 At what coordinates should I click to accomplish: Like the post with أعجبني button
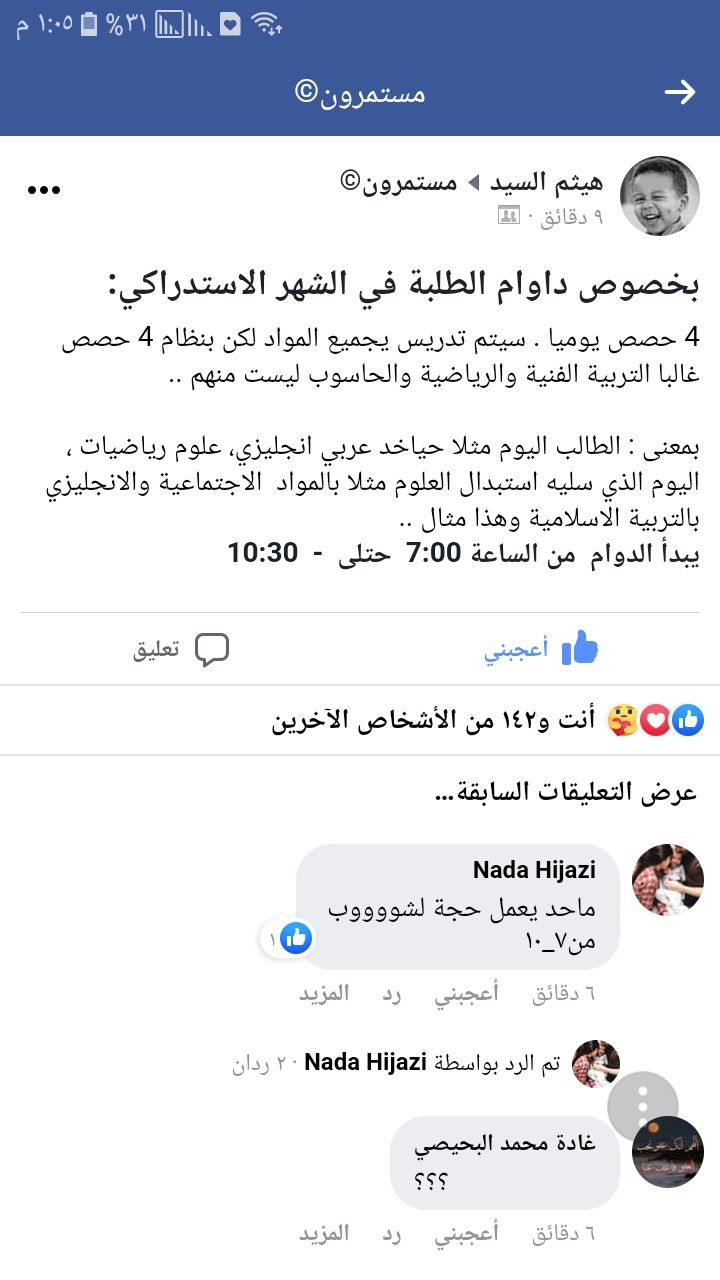click(542, 649)
